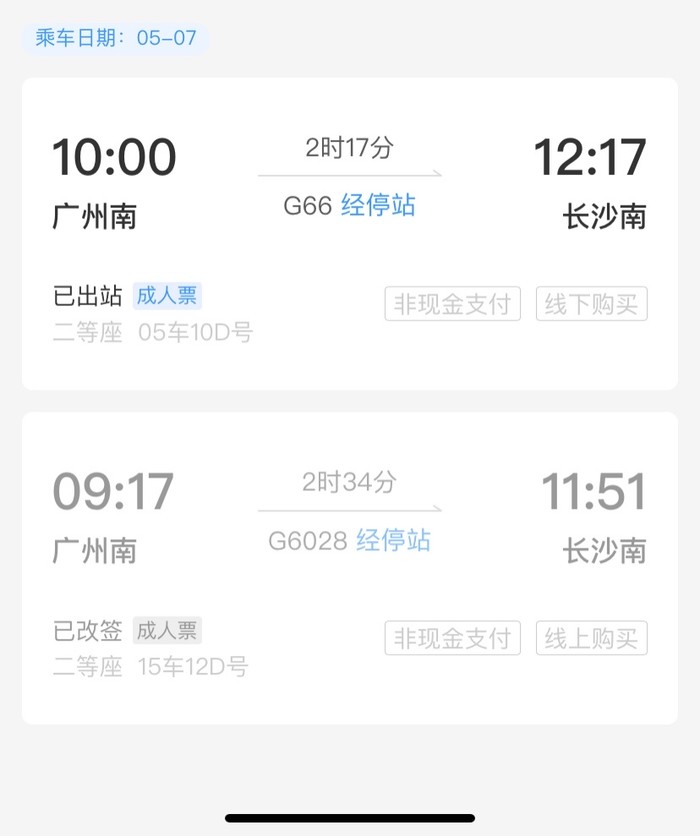This screenshot has width=700, height=836.
Task: Open the 经停站 stops link for train G66
Action: click(378, 206)
